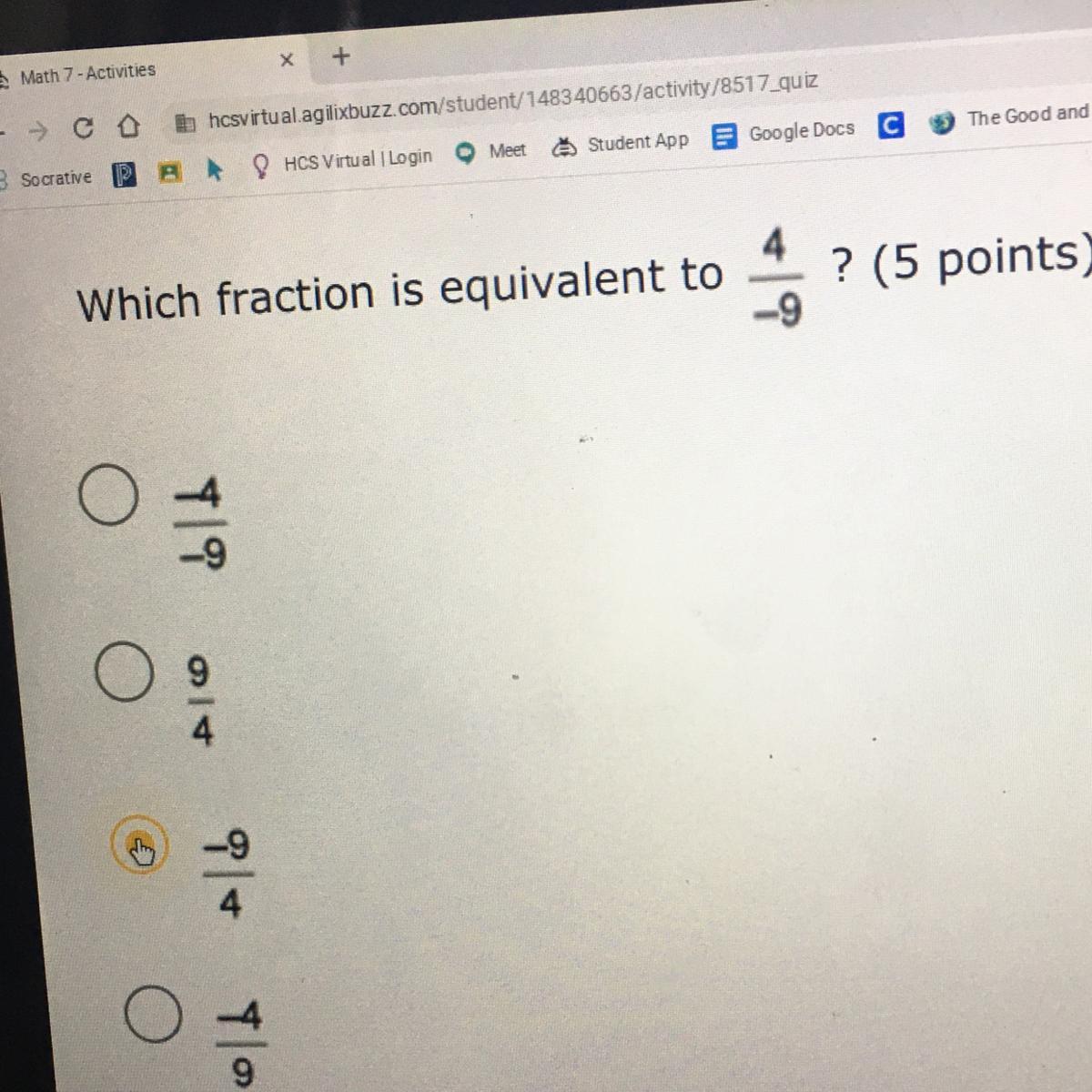Open the Meet bookmark
This screenshot has width=1092, height=1092.
tap(491, 151)
